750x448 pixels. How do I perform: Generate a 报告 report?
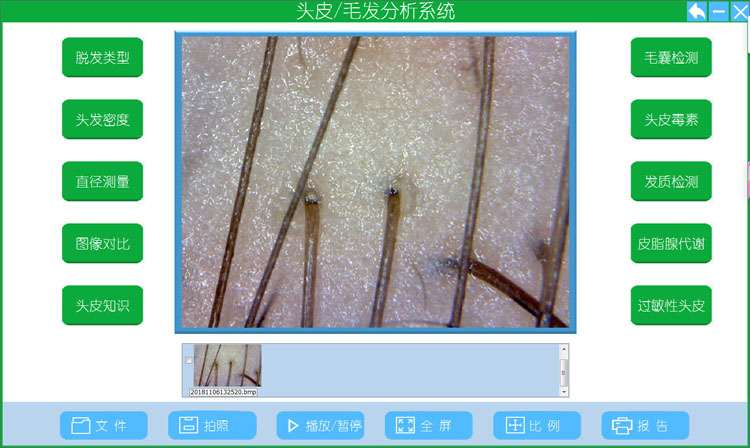tap(645, 425)
